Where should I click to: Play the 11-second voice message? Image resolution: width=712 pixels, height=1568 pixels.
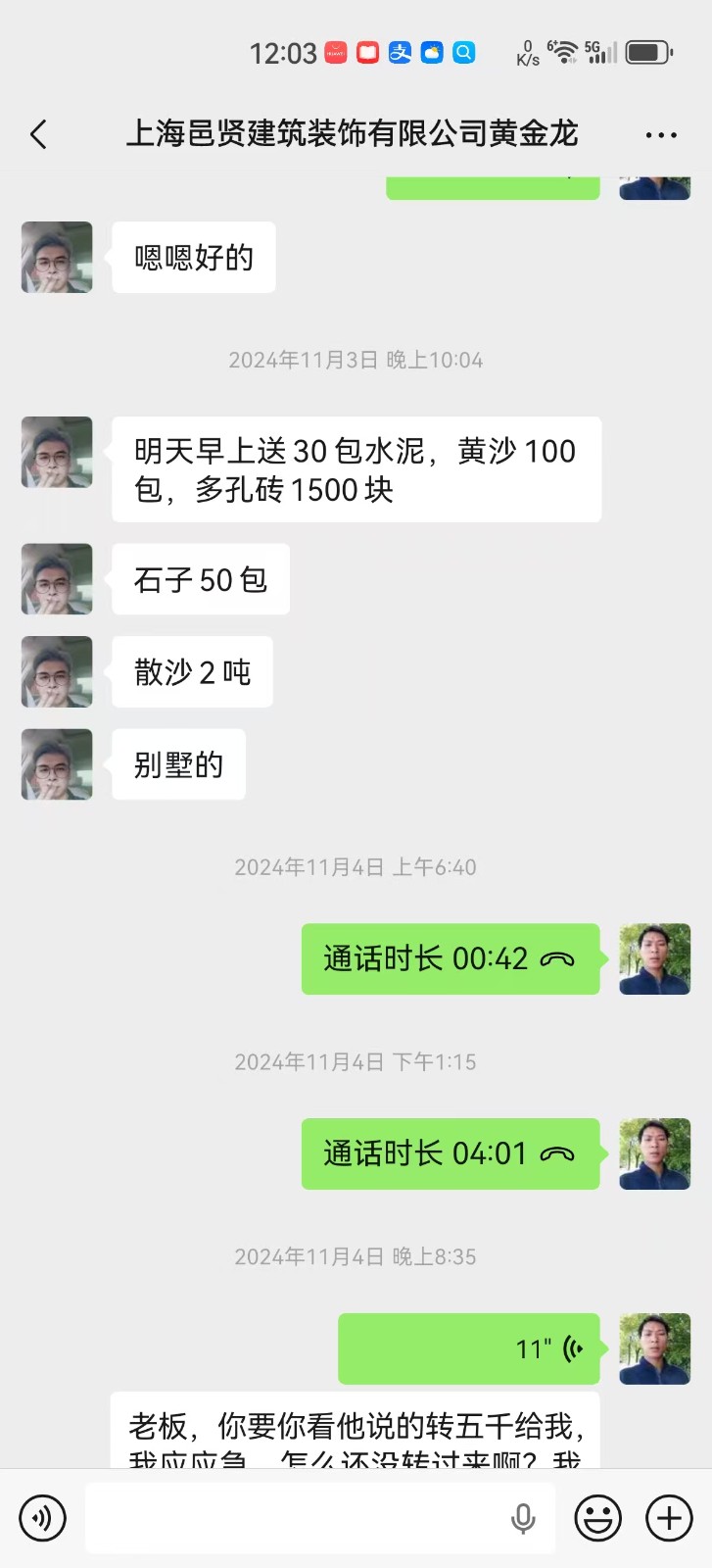[468, 1348]
